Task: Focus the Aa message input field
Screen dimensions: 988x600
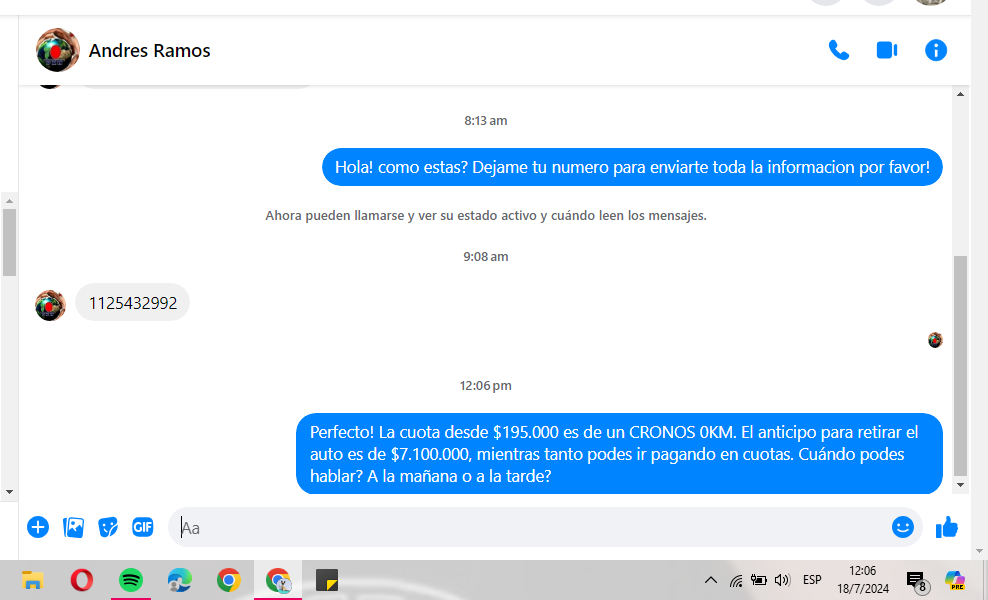Action: click(x=530, y=527)
